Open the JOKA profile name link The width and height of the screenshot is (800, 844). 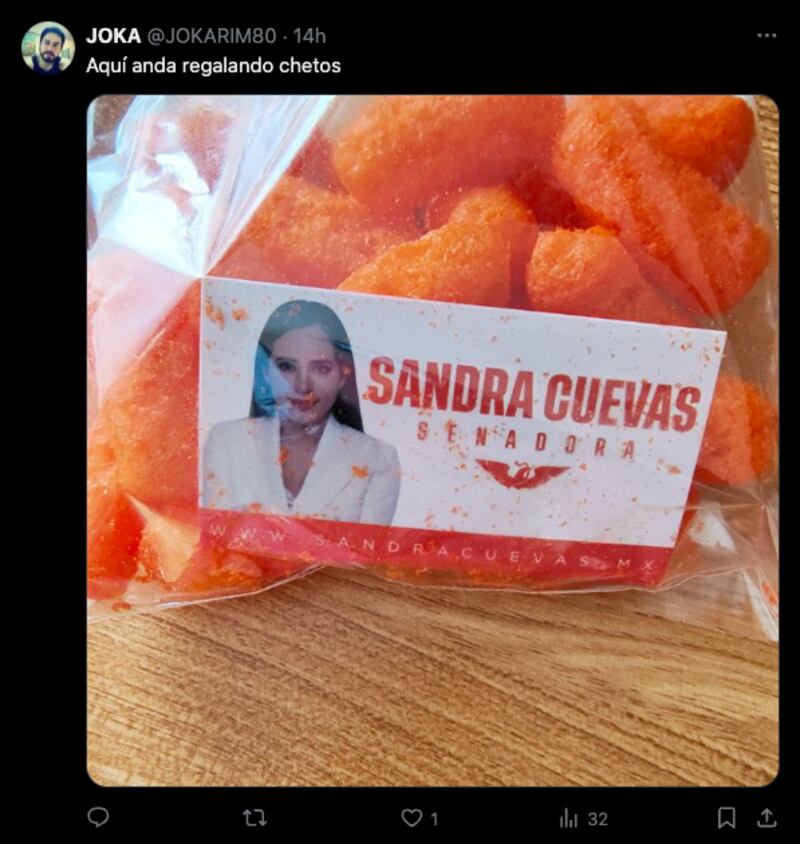click(113, 36)
